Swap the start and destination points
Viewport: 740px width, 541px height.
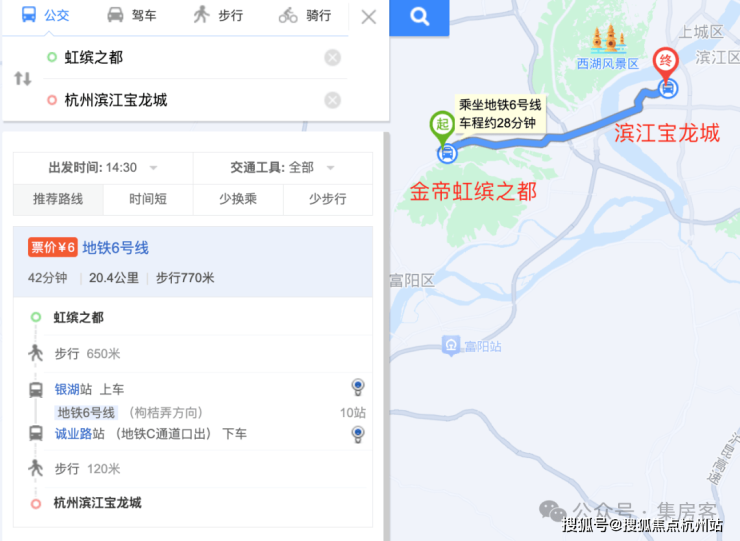[22, 78]
